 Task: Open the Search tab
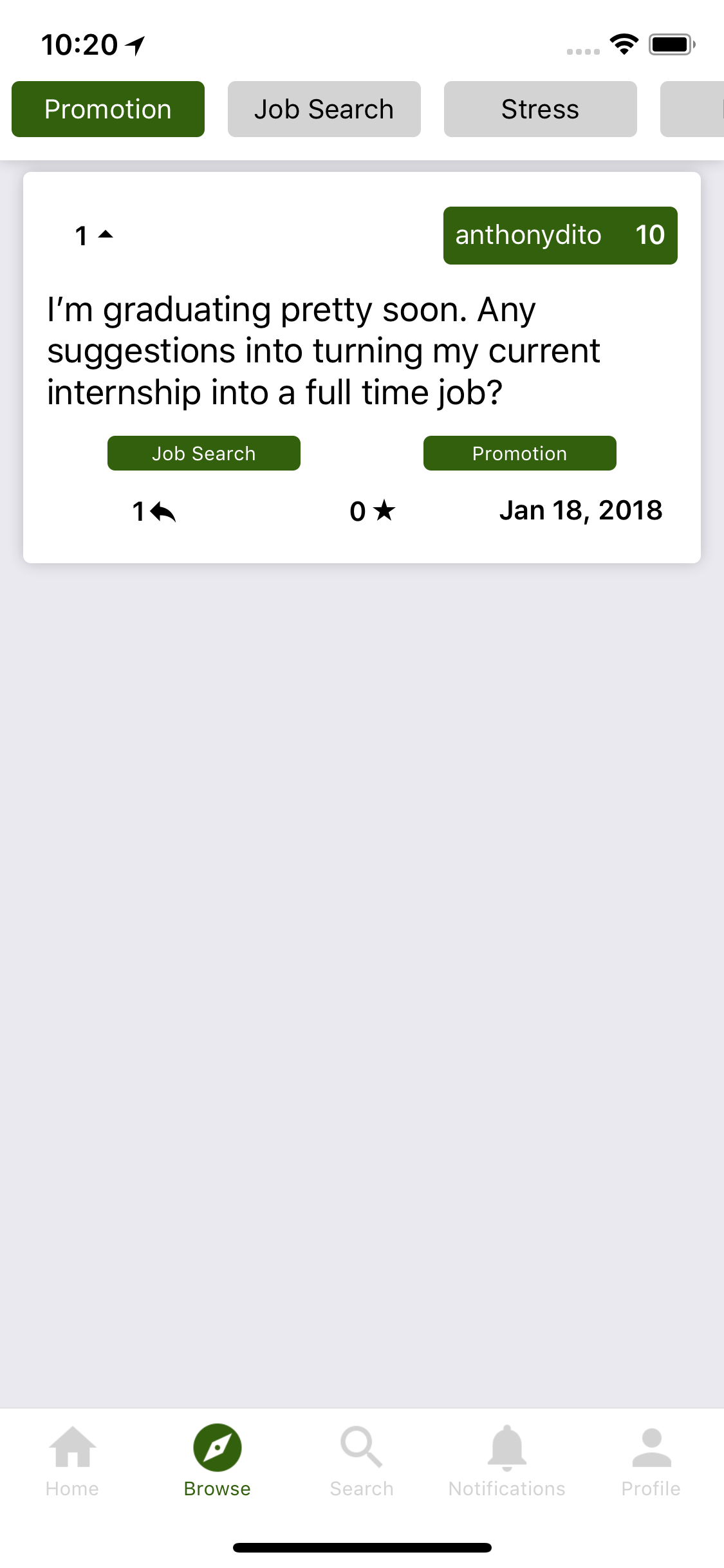tap(362, 1461)
